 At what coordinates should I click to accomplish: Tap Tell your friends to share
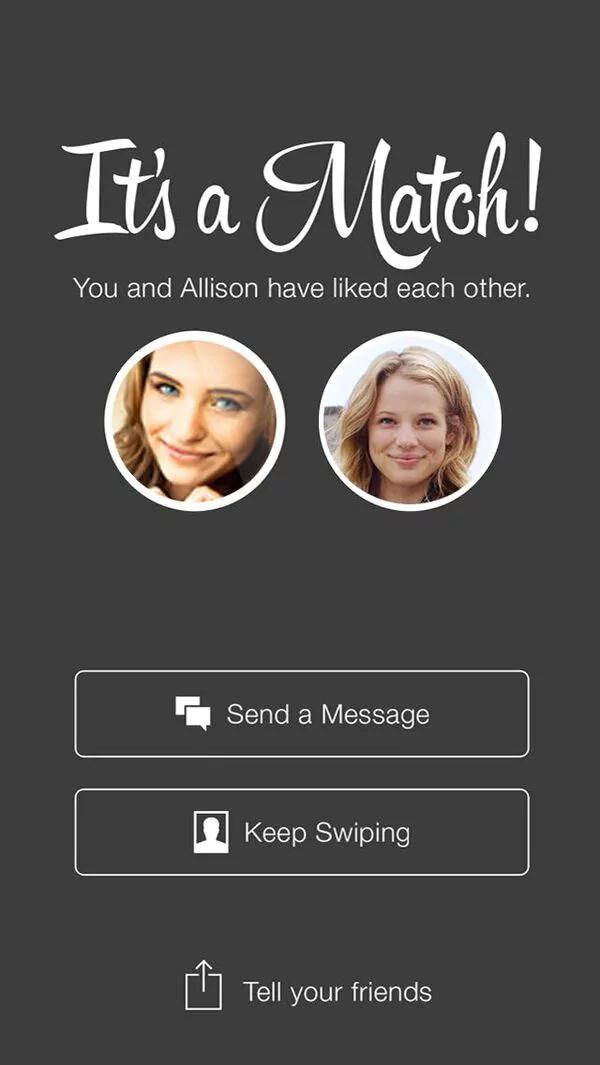click(x=310, y=991)
